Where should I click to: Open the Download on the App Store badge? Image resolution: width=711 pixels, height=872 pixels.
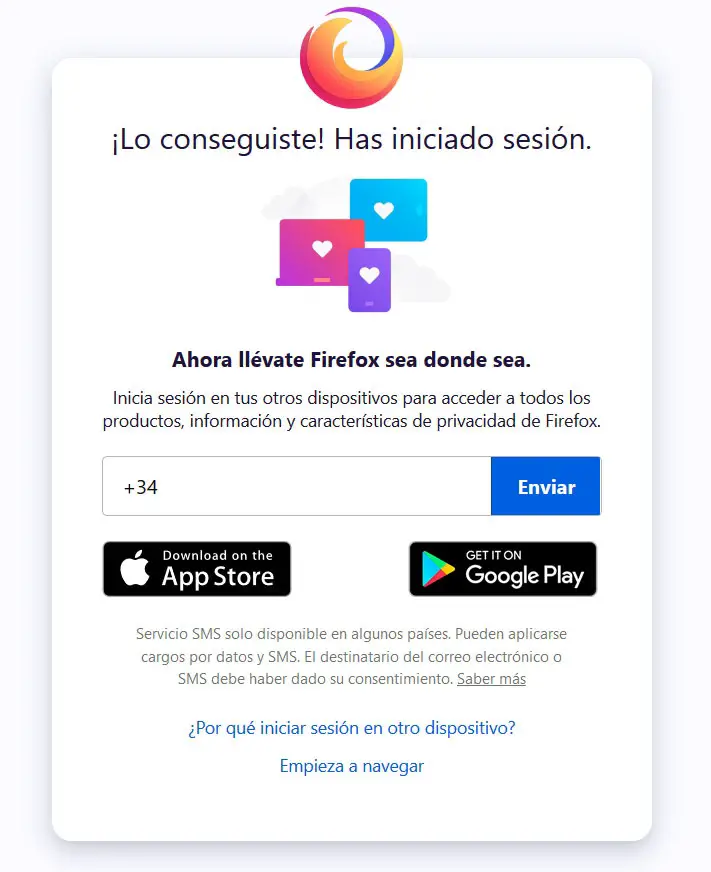click(197, 569)
